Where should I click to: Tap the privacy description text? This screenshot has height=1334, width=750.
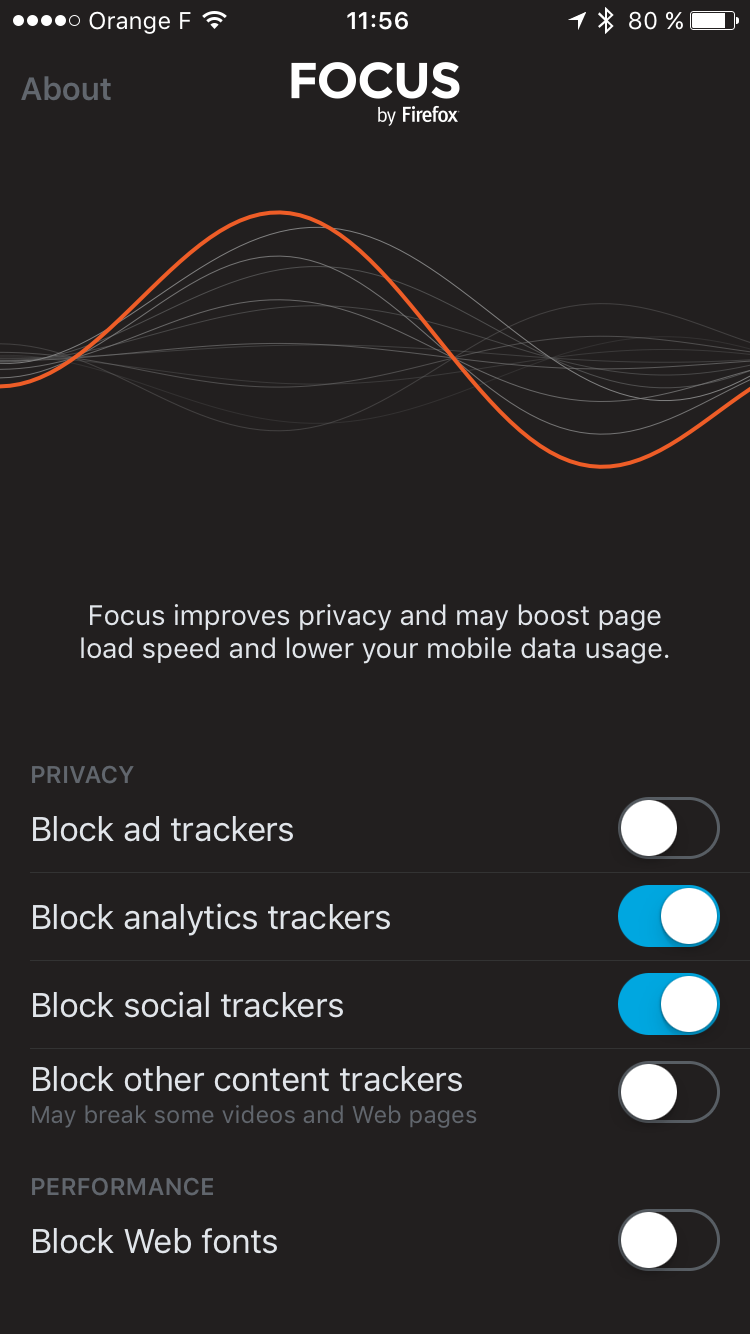(375, 632)
